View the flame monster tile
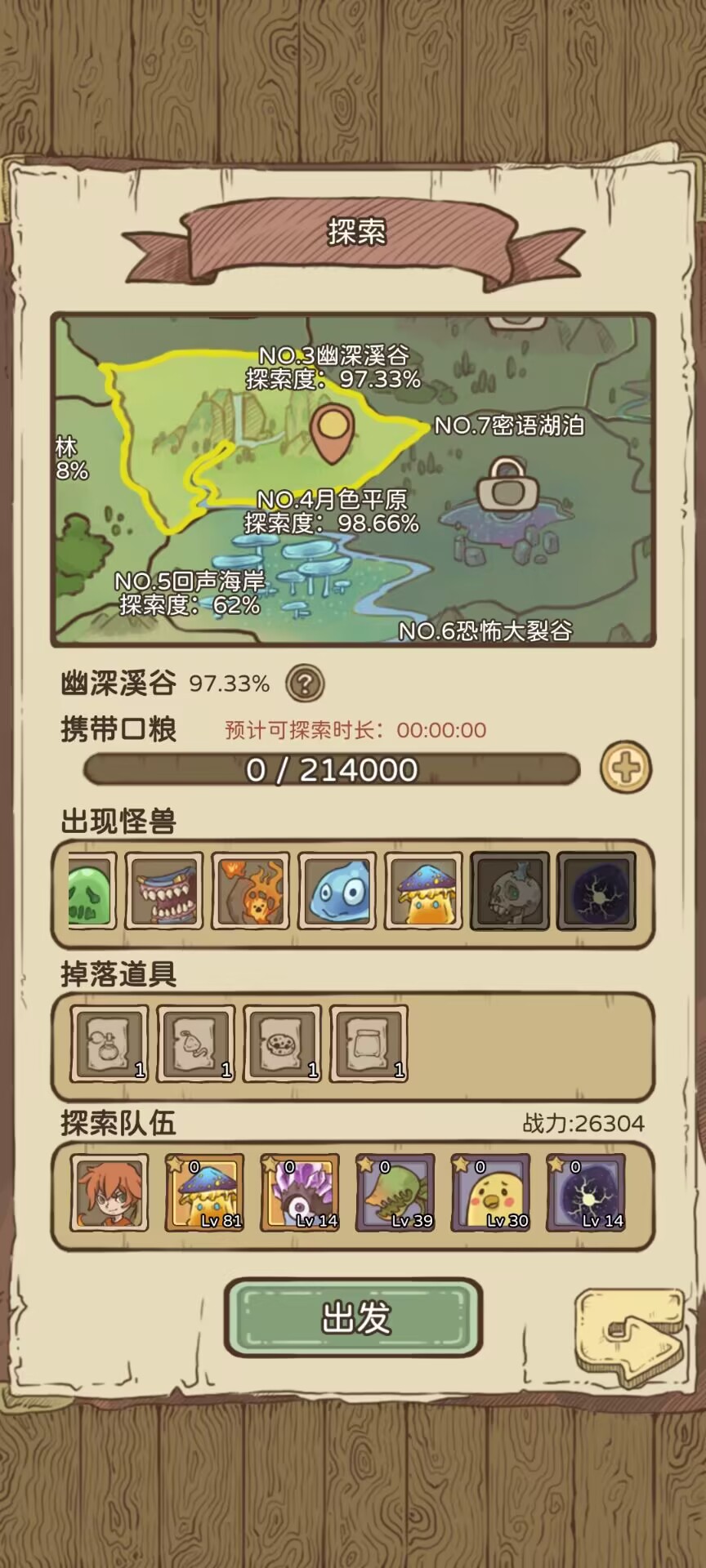The image size is (706, 1568). [250, 891]
